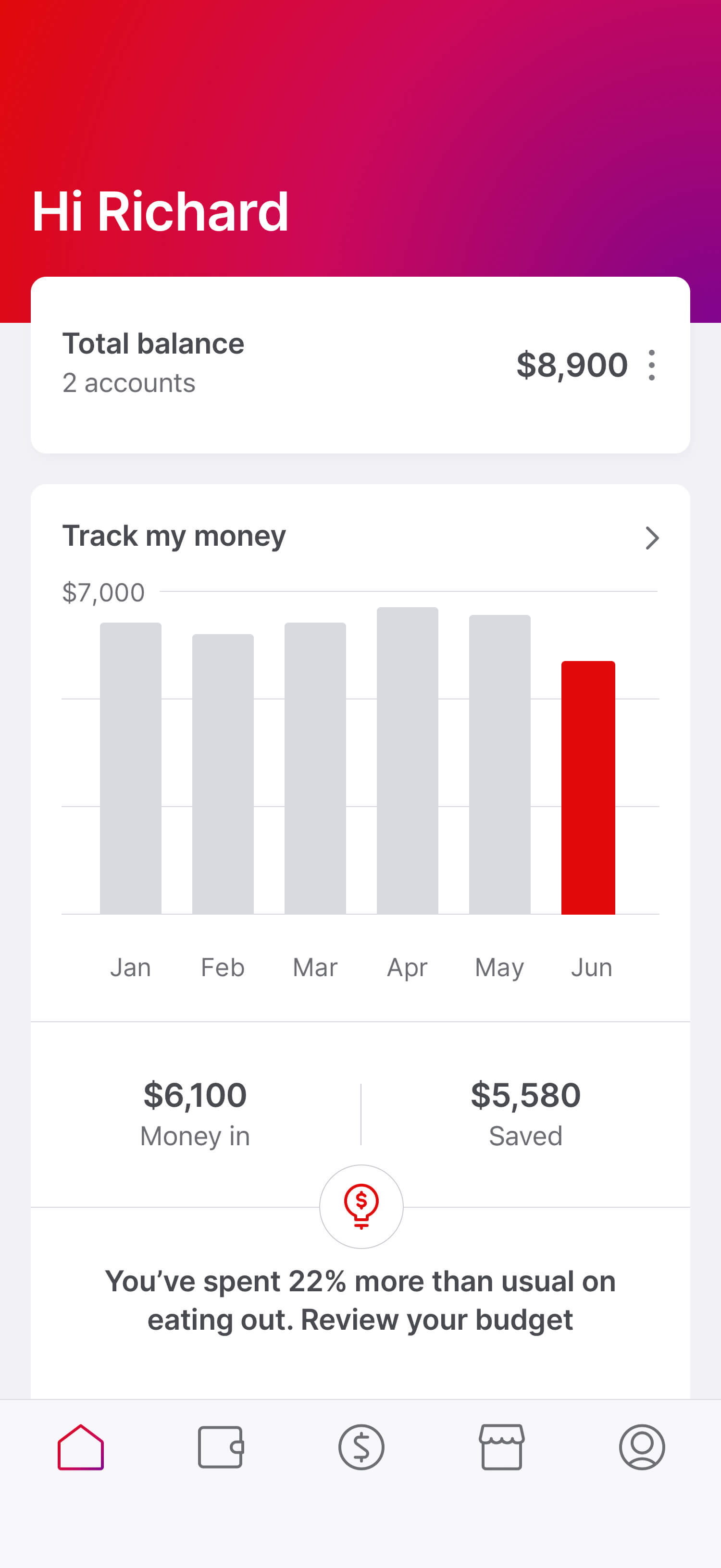The image size is (721, 1568).
Task: Switch to the Home tab
Action: coord(81,1447)
